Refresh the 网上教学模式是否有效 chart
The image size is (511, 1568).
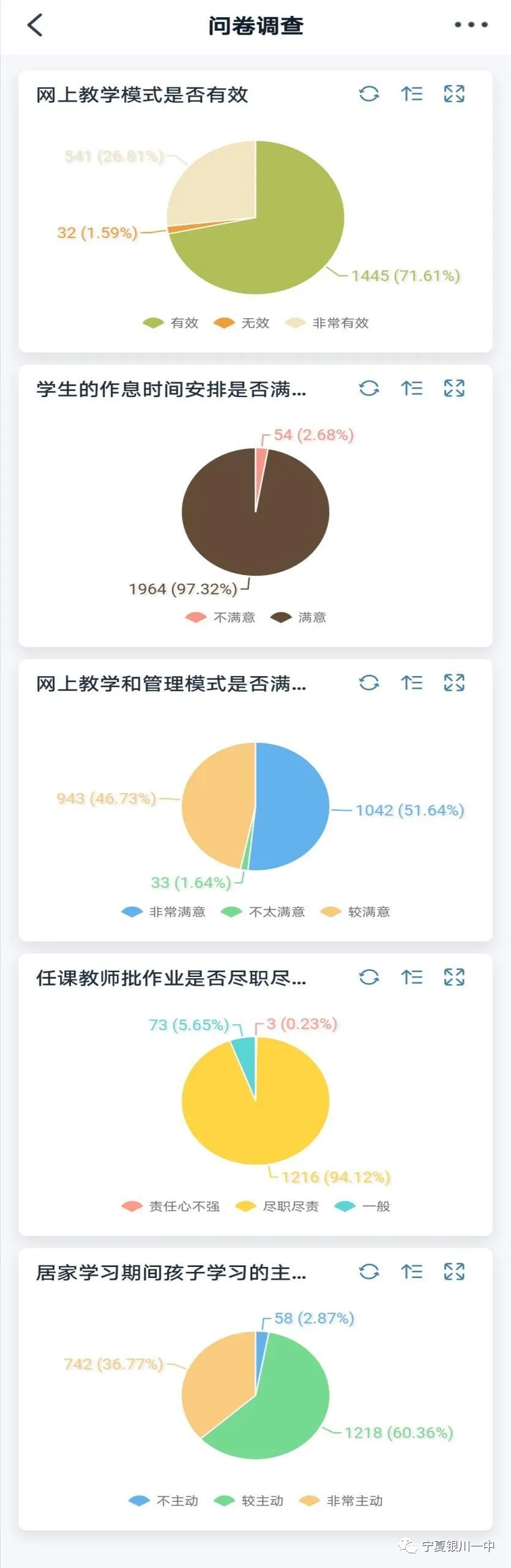(369, 94)
